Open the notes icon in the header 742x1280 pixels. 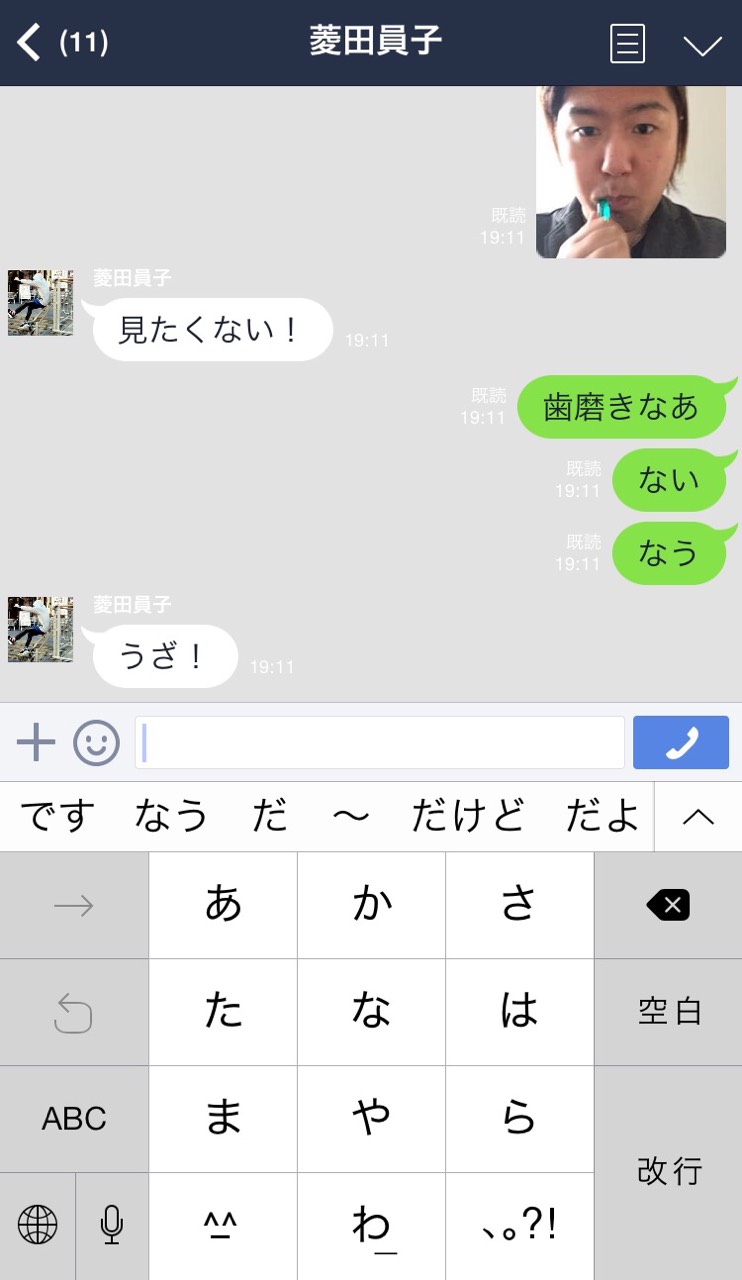(x=627, y=44)
